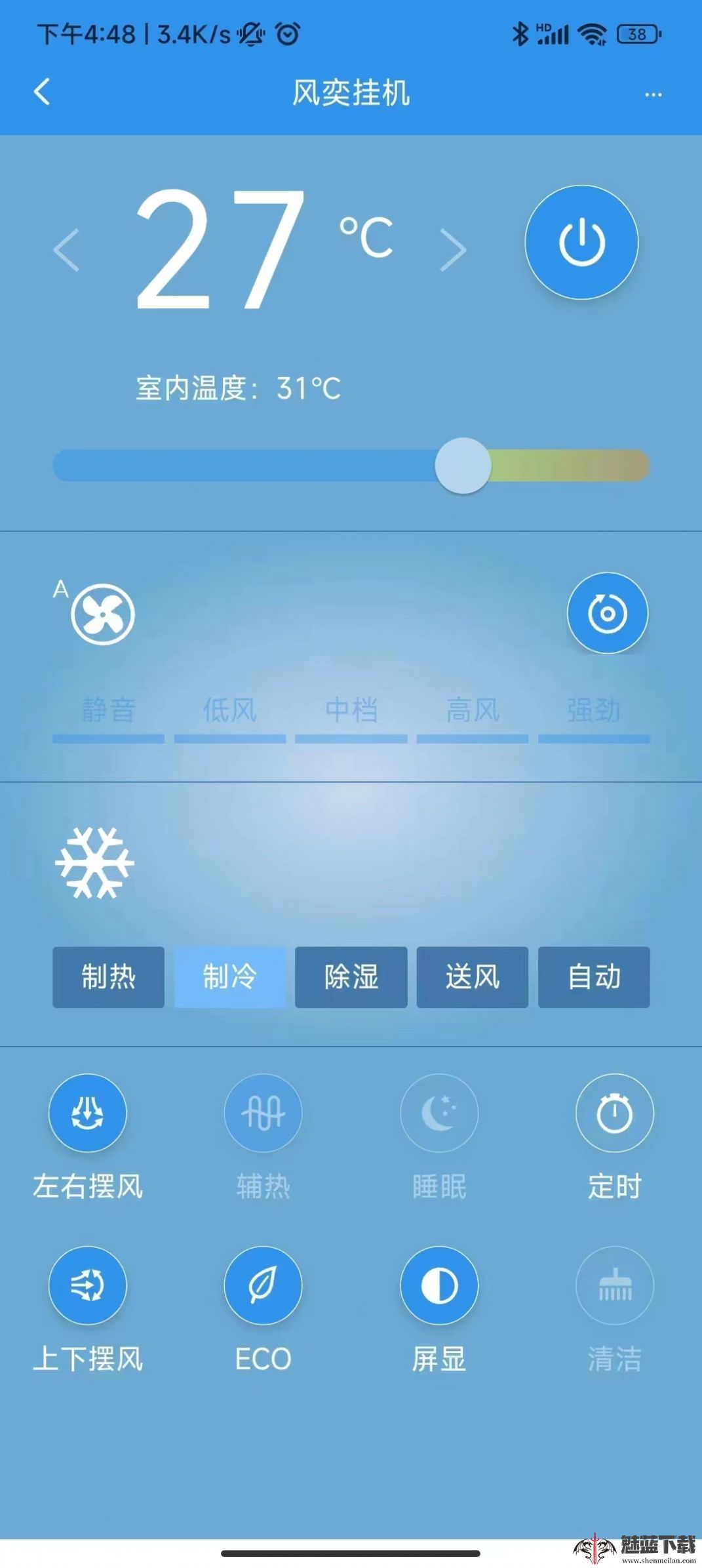Viewport: 702px width, 1568px height.
Task: Enable 睡眠 sleep mode
Action: [439, 1114]
